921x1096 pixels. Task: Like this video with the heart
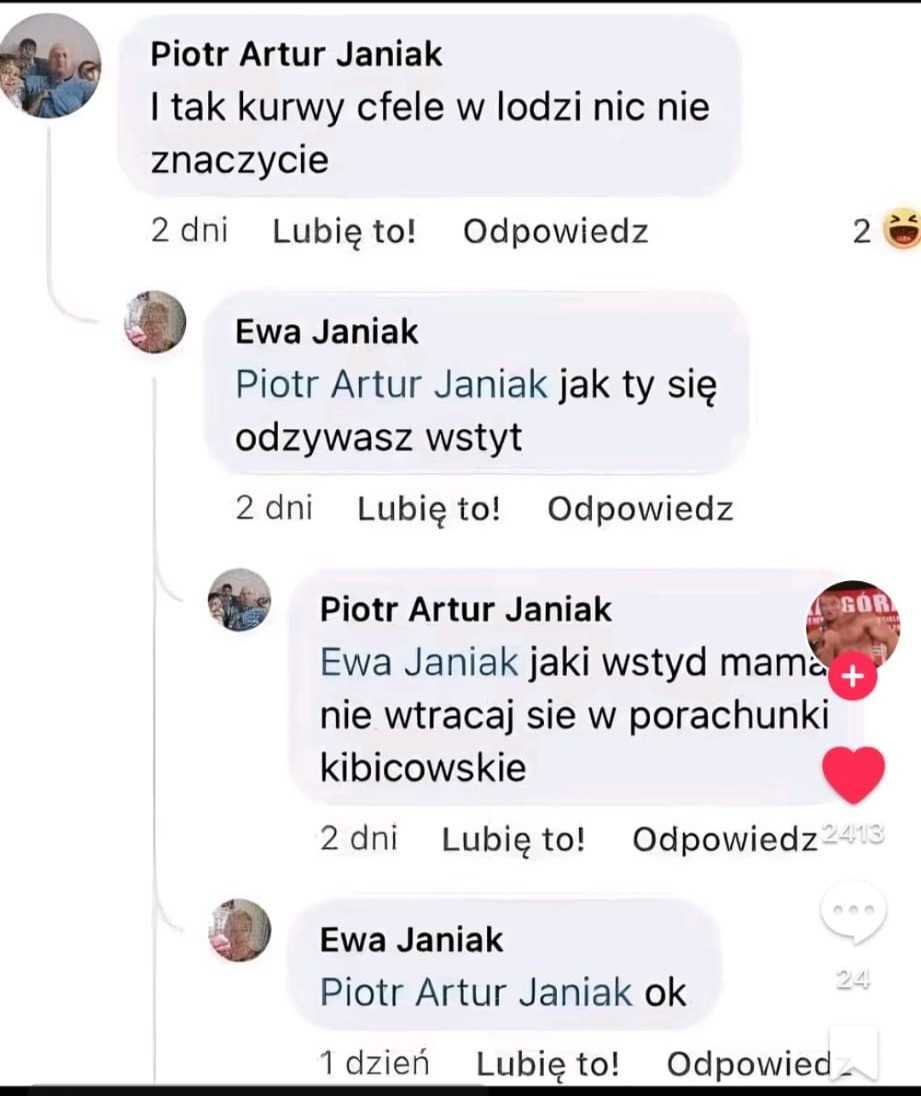coord(853,774)
